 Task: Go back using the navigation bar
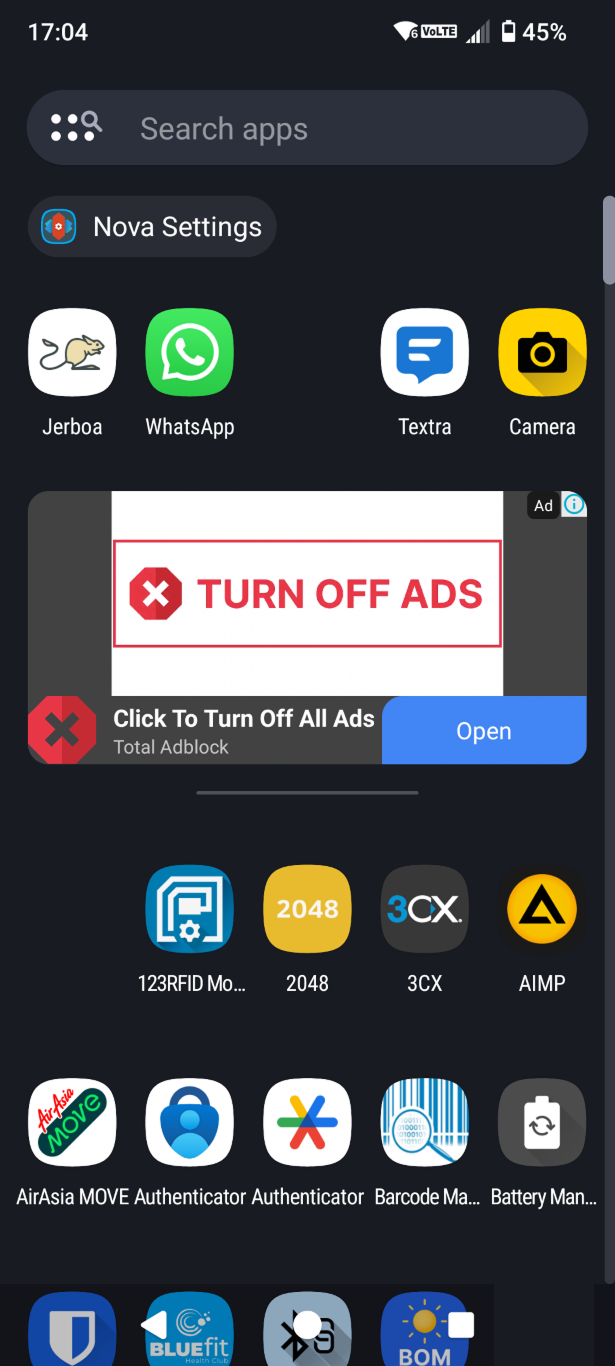pos(155,1326)
